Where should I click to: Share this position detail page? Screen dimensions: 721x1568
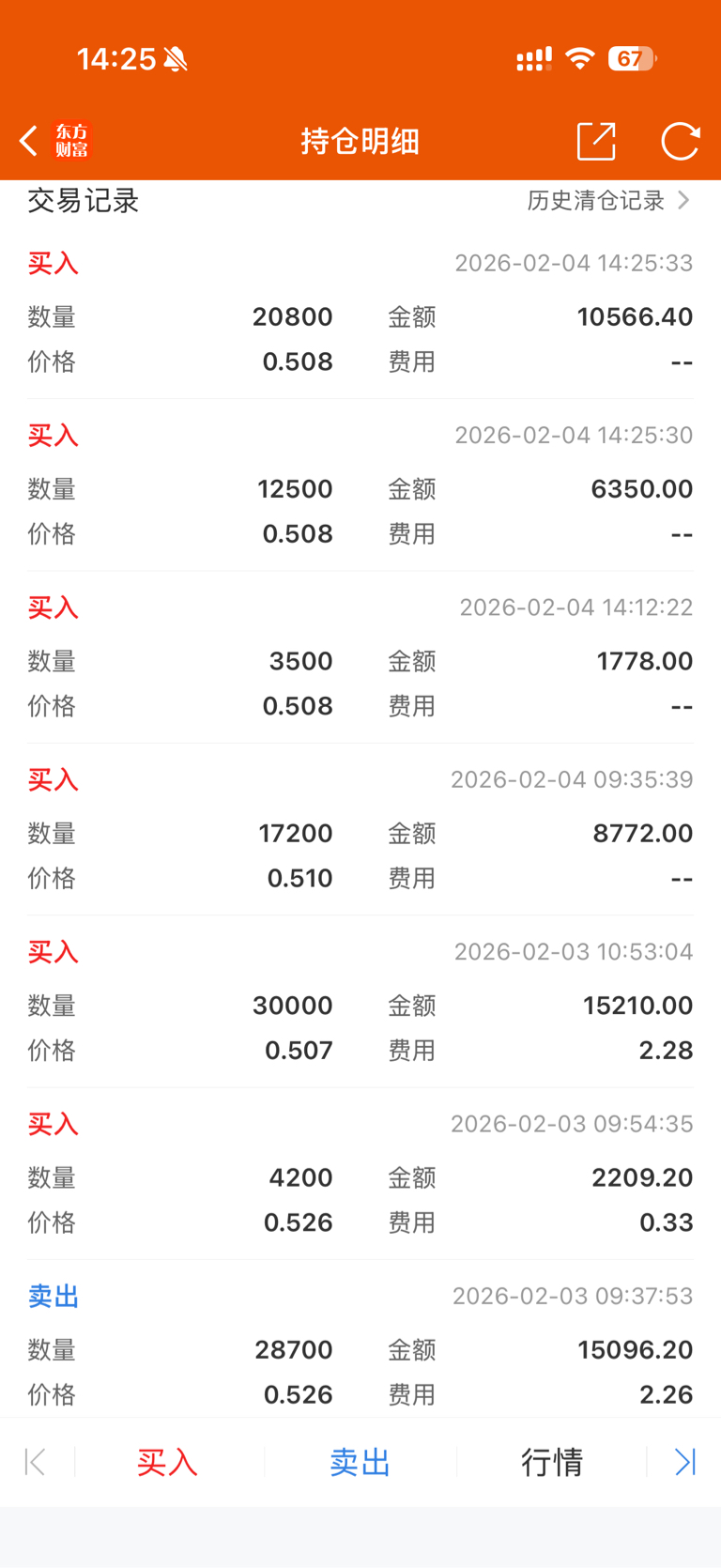coord(596,142)
